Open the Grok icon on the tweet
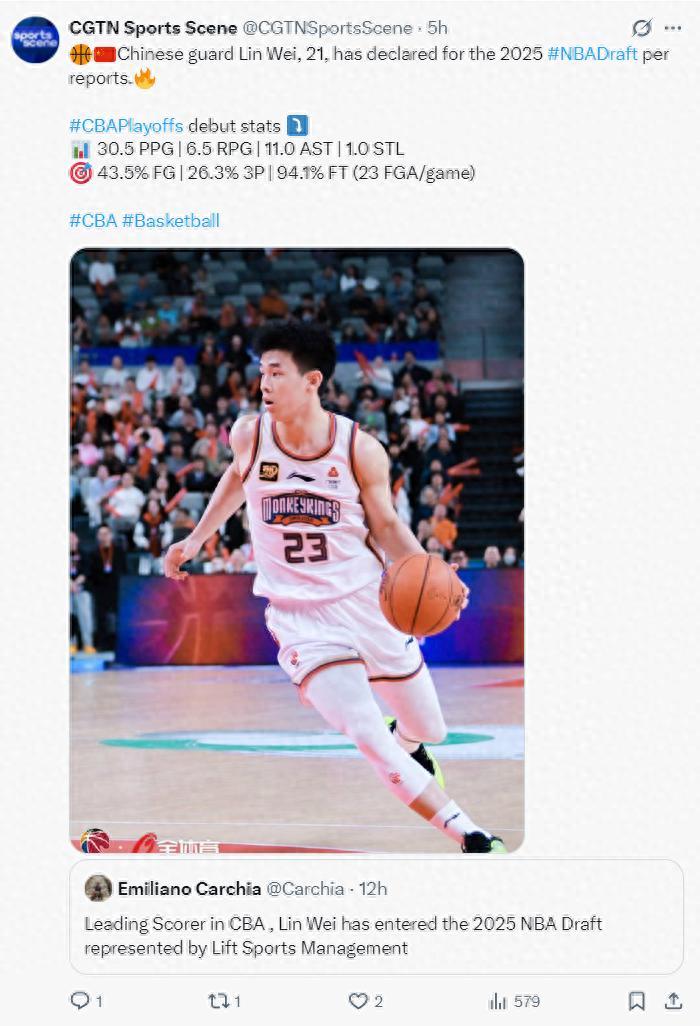The height and width of the screenshot is (1026, 700). pyautogui.click(x=642, y=28)
